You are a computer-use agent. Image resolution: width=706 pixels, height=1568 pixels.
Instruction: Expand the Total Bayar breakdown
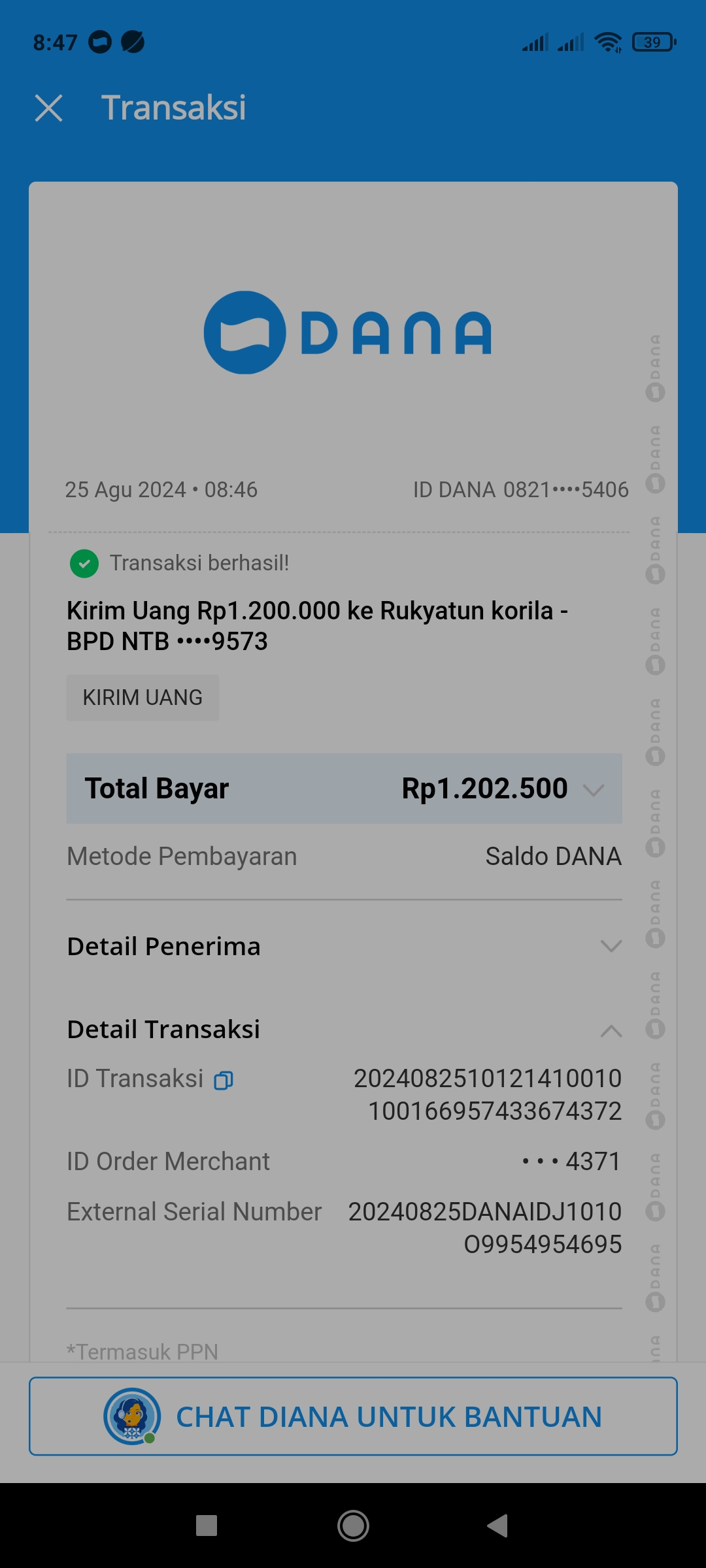coord(593,790)
